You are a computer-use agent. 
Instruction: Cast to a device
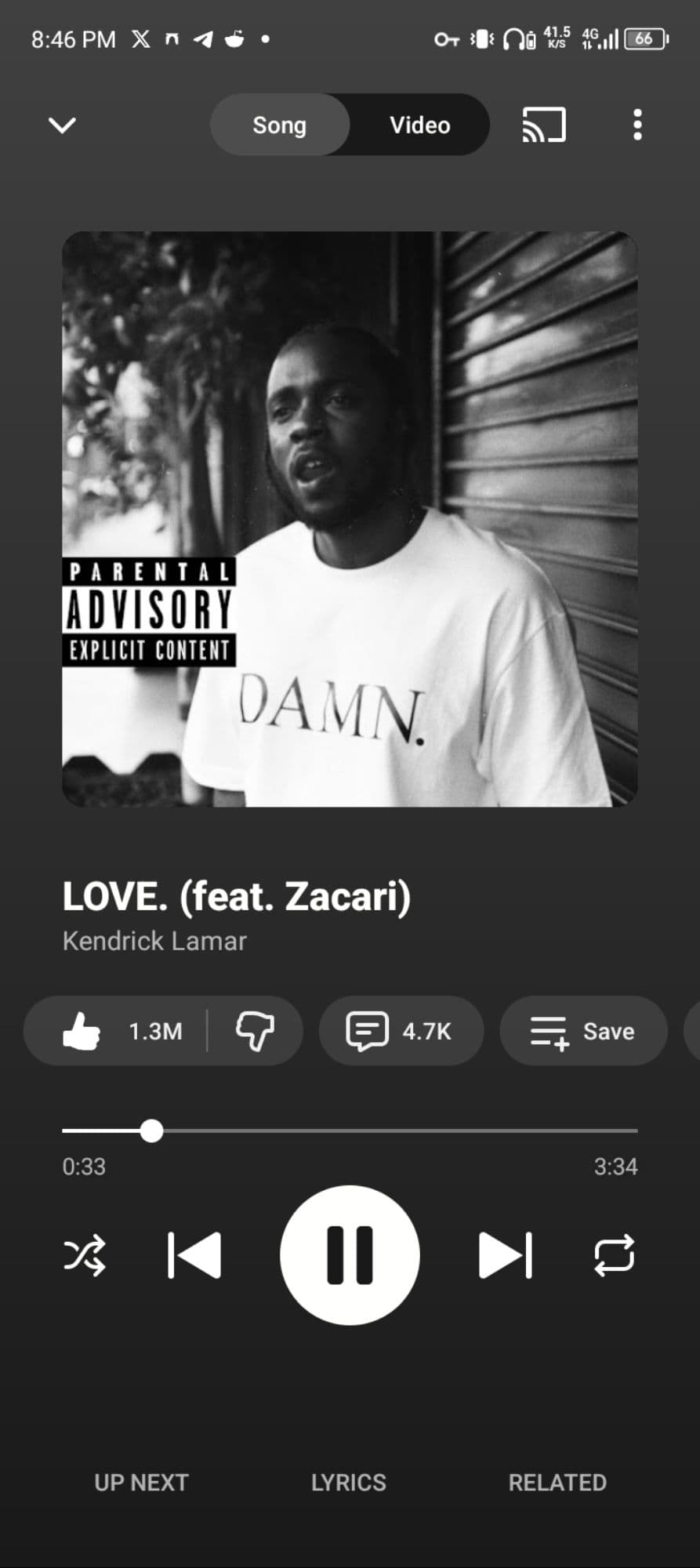(544, 125)
